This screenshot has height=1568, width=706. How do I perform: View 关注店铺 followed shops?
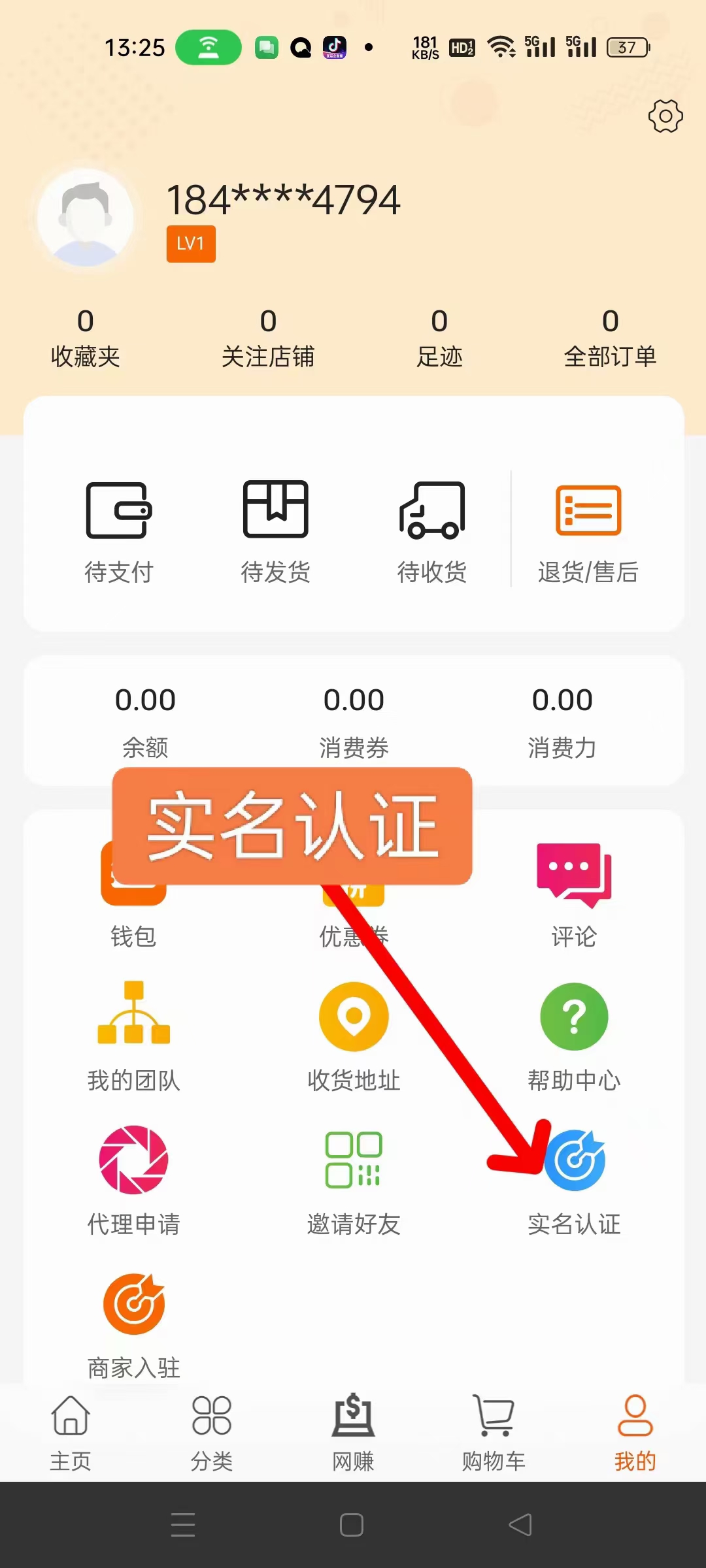[x=268, y=338]
